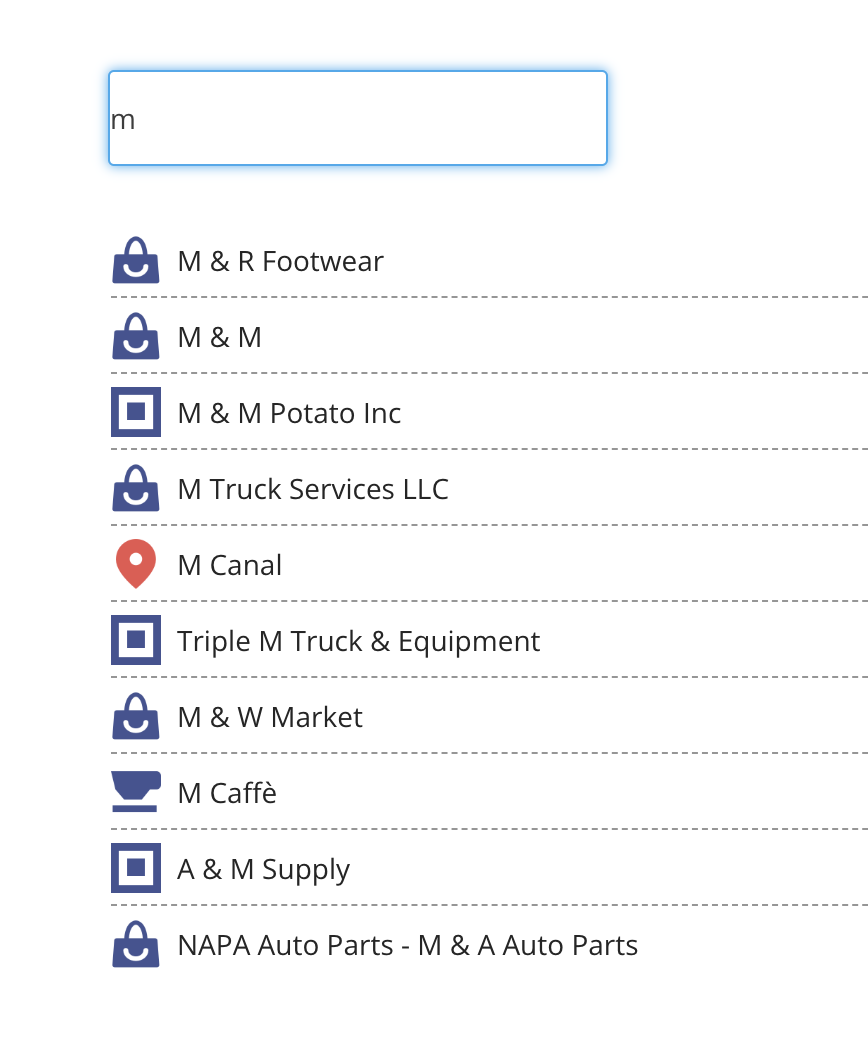
Task: Open the M & M result
Action: [220, 337]
